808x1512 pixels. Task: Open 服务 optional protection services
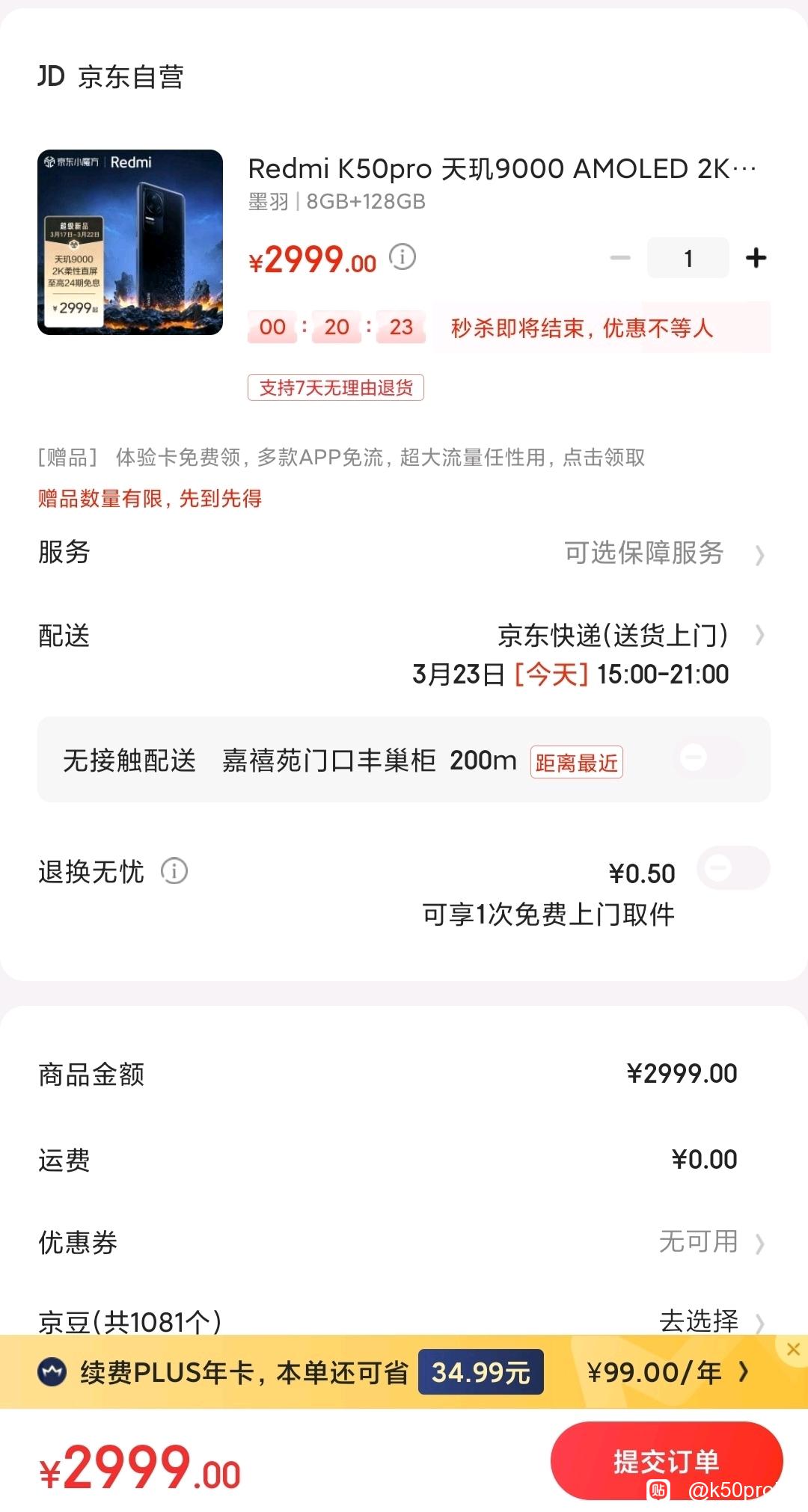coord(404,553)
